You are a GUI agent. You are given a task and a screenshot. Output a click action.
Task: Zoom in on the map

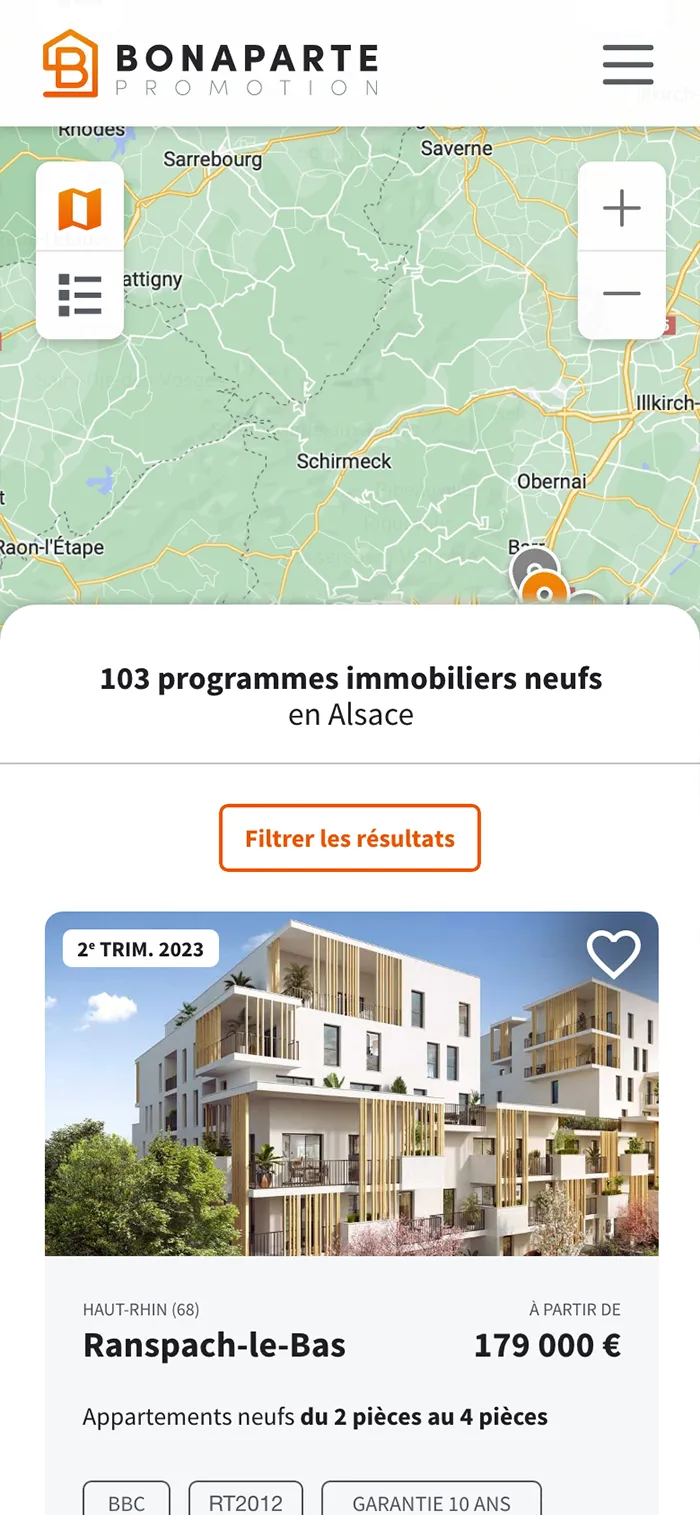621,208
